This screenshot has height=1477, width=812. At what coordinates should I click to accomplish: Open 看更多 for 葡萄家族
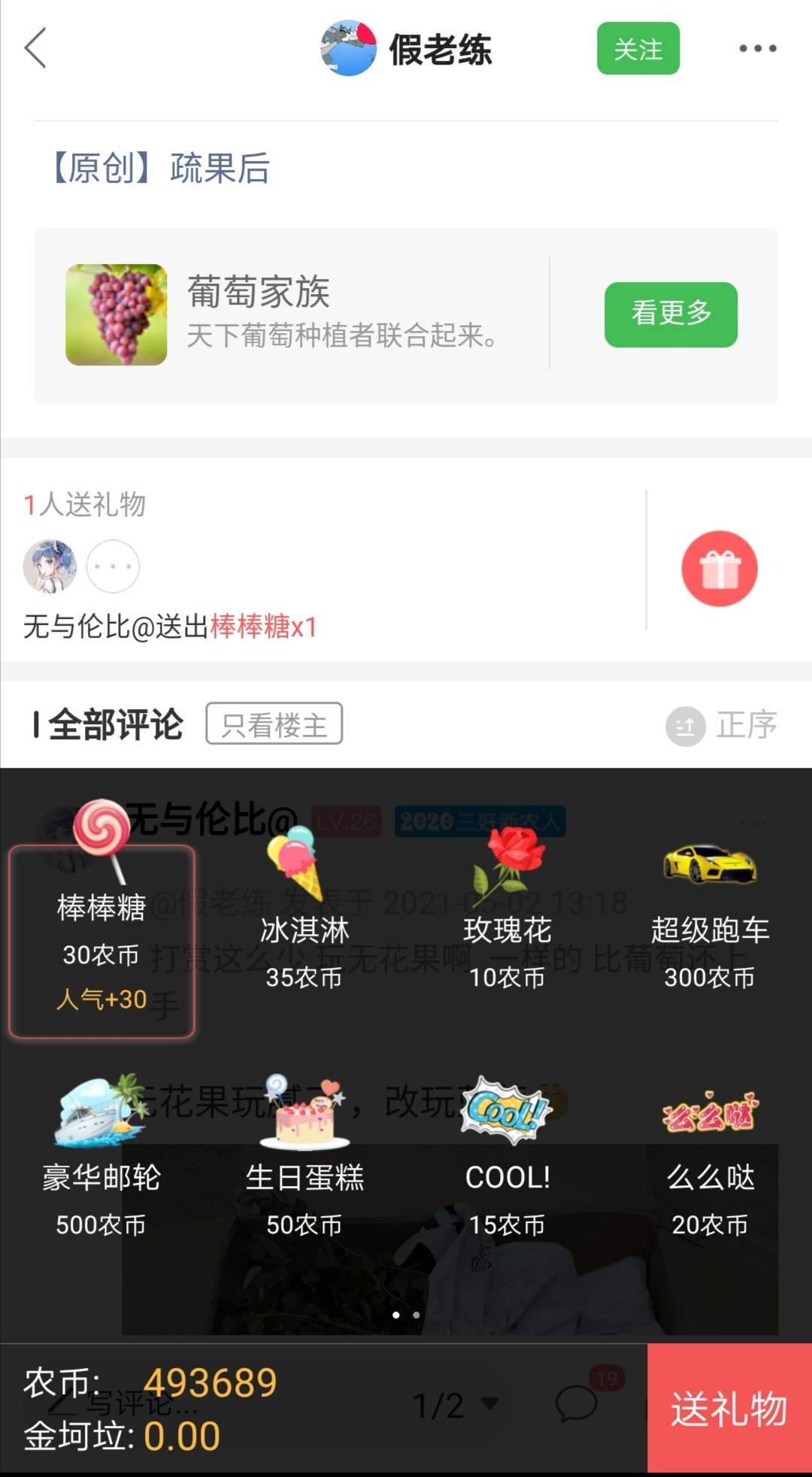pos(671,314)
